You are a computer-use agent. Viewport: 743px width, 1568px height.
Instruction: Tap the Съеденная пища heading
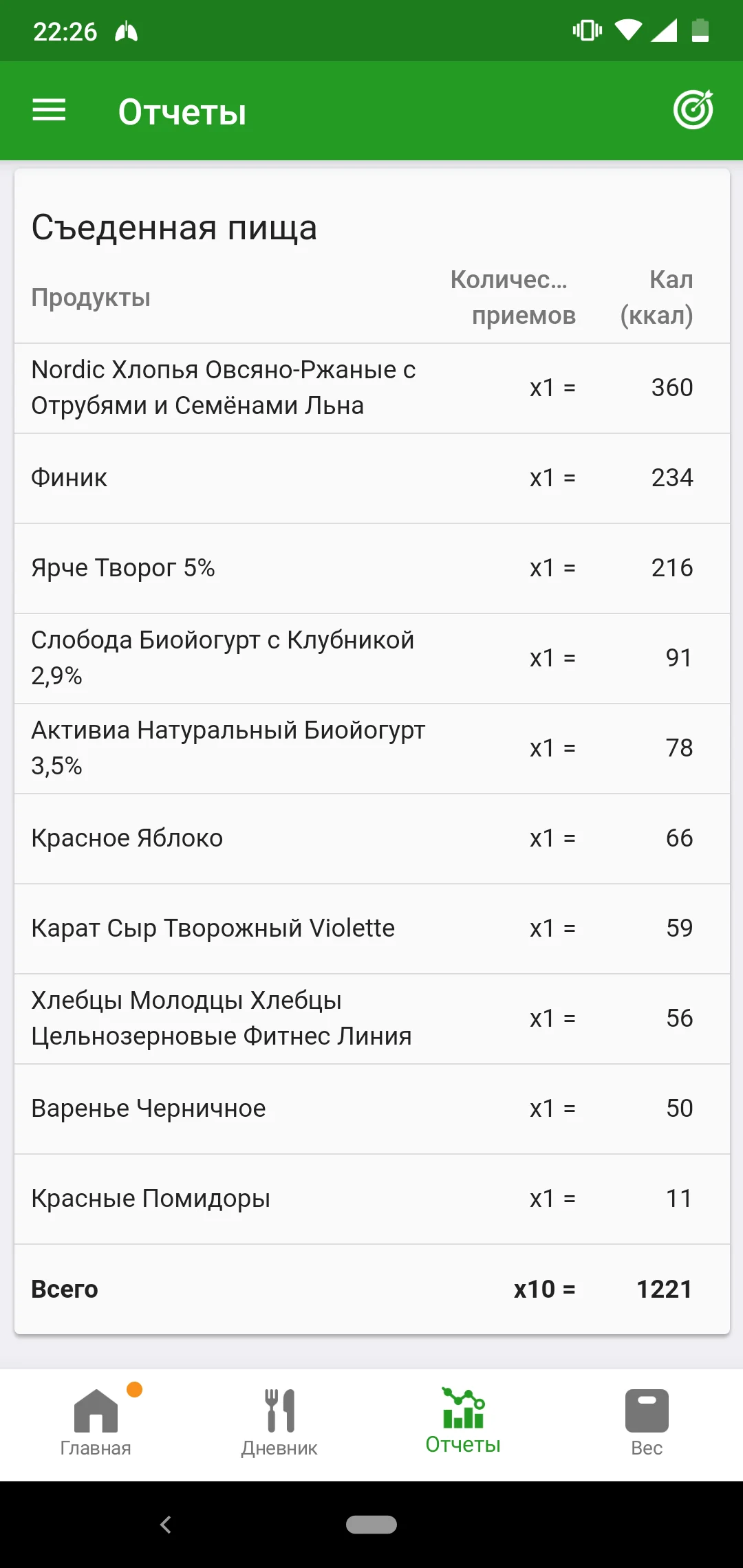pos(174,228)
